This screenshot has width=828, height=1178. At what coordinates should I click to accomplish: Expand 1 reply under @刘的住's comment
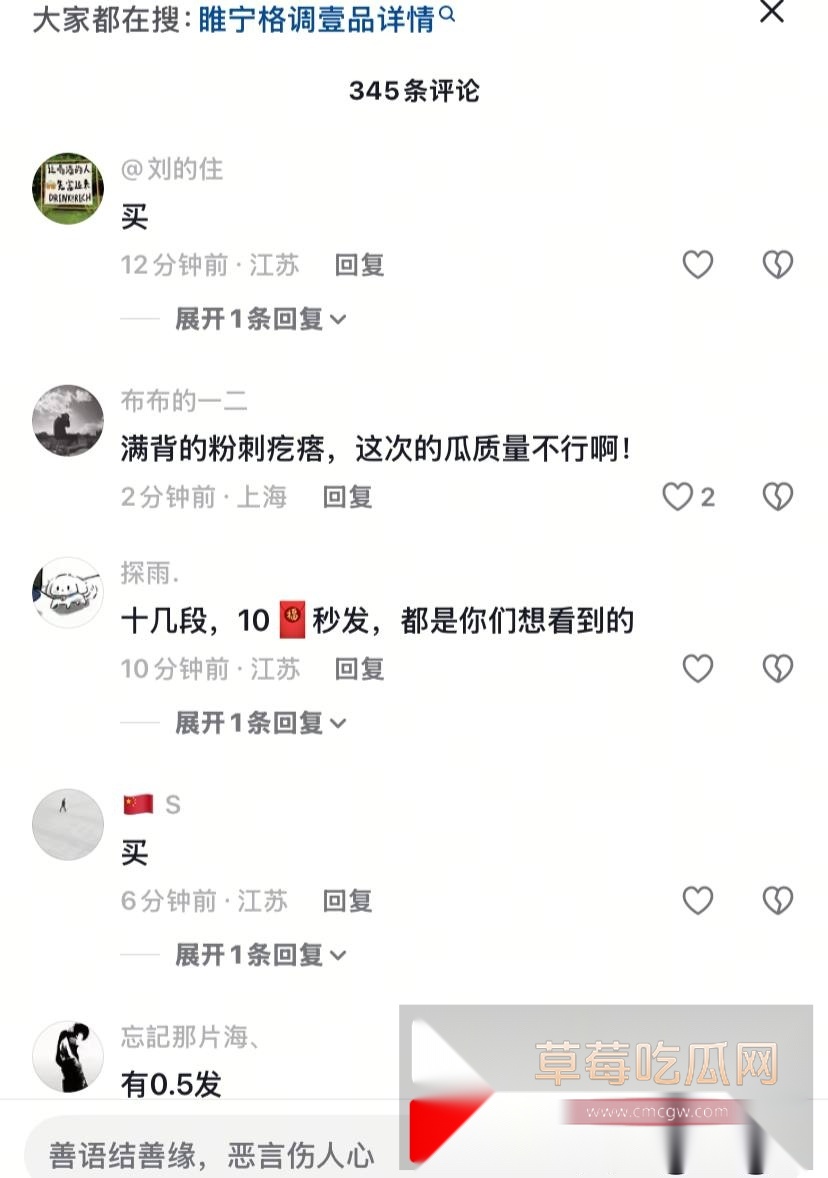click(x=260, y=319)
